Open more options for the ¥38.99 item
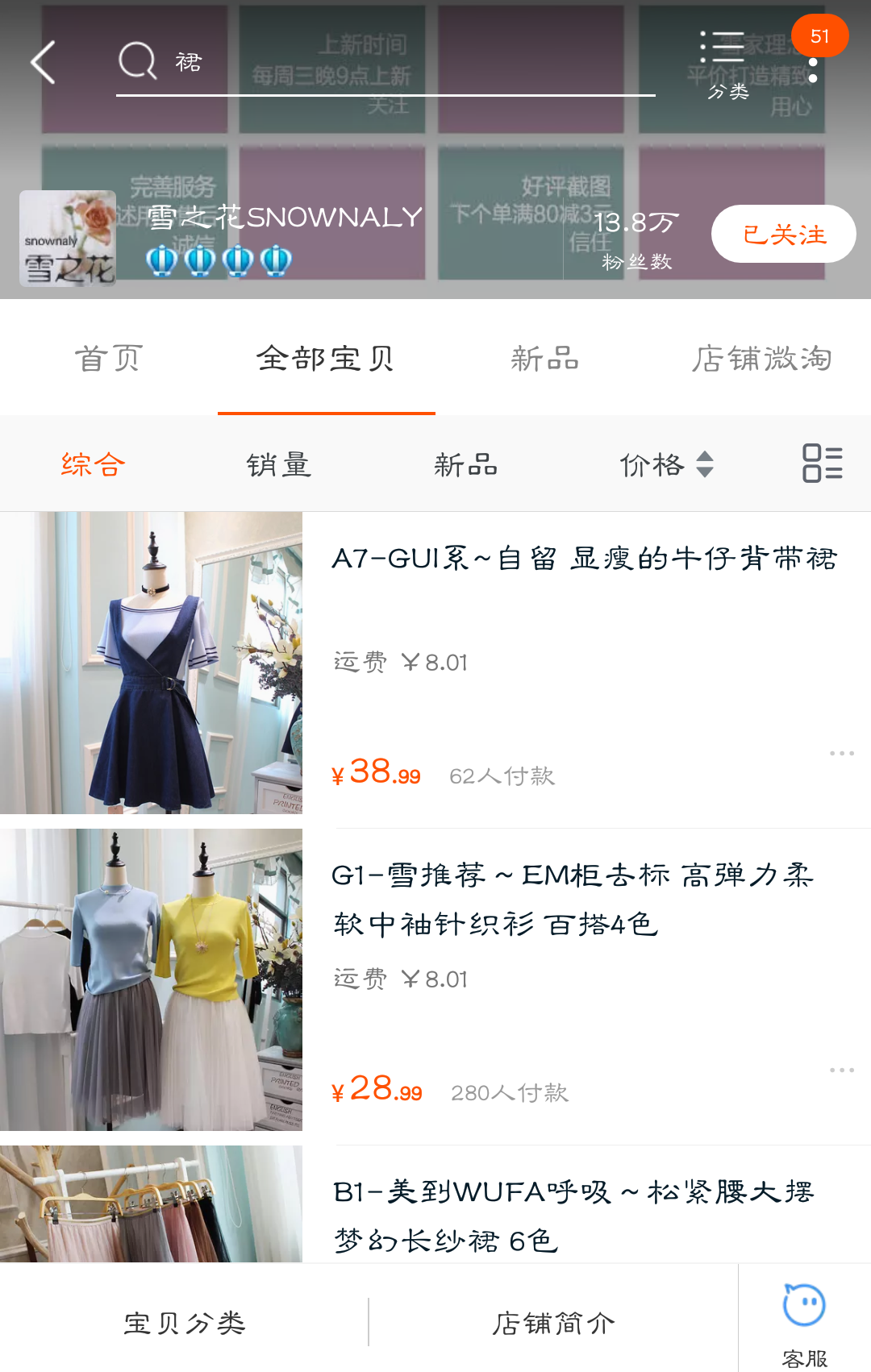Viewport: 871px width, 1372px height. pos(841,754)
